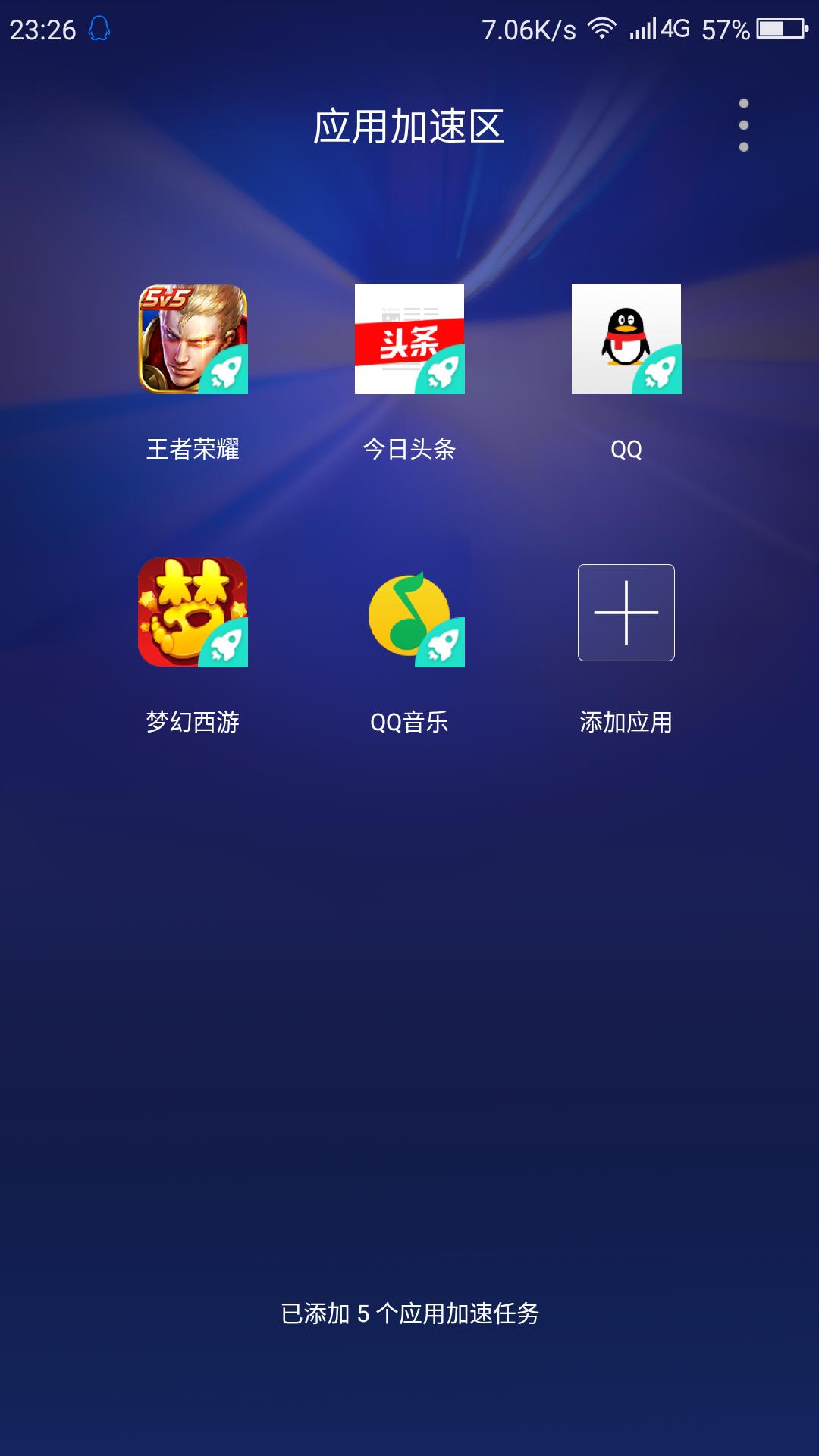This screenshot has width=819, height=1456.
Task: Open QQ音乐 music app icon
Action: [x=409, y=612]
